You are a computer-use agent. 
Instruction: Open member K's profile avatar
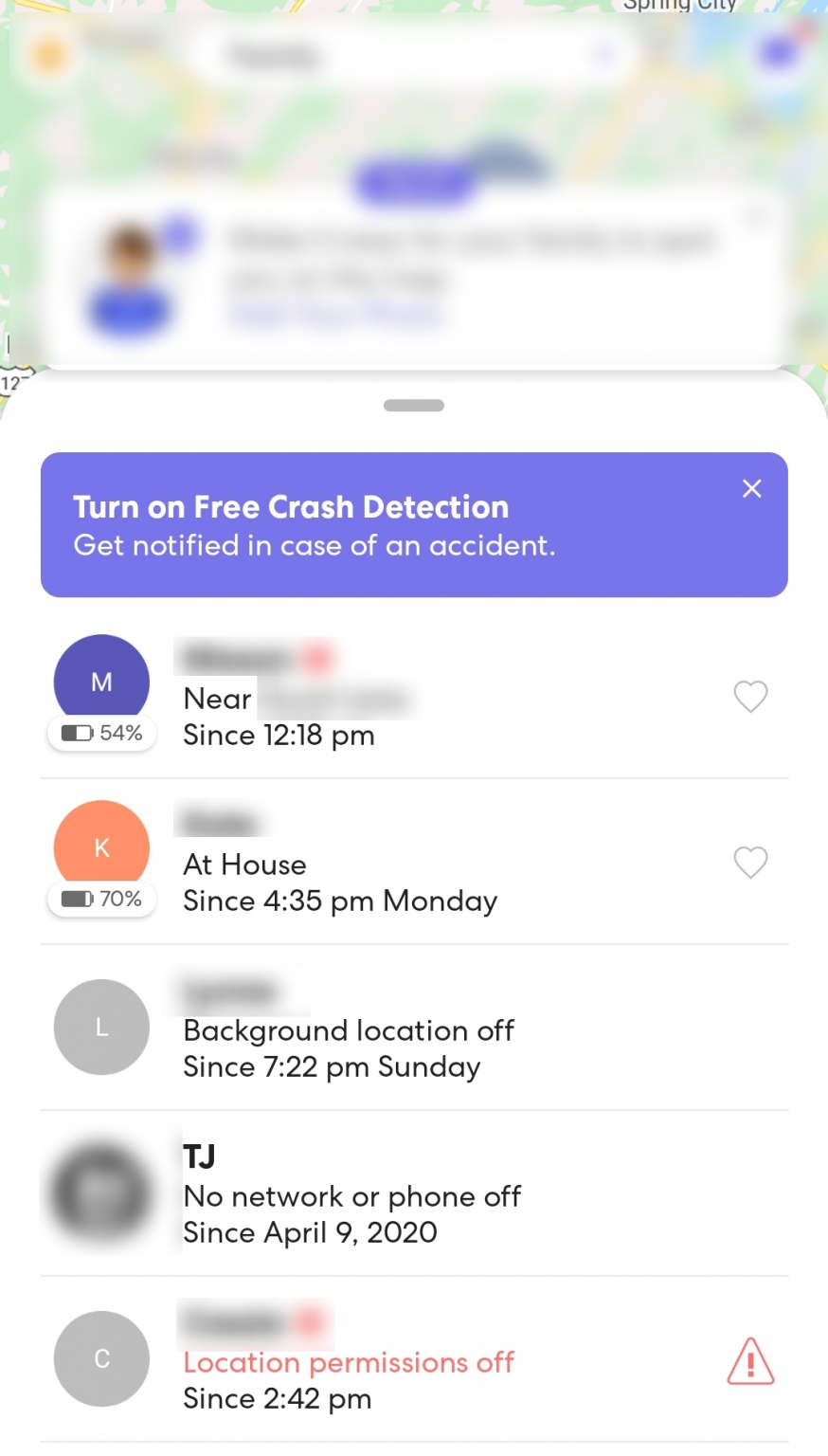(101, 846)
